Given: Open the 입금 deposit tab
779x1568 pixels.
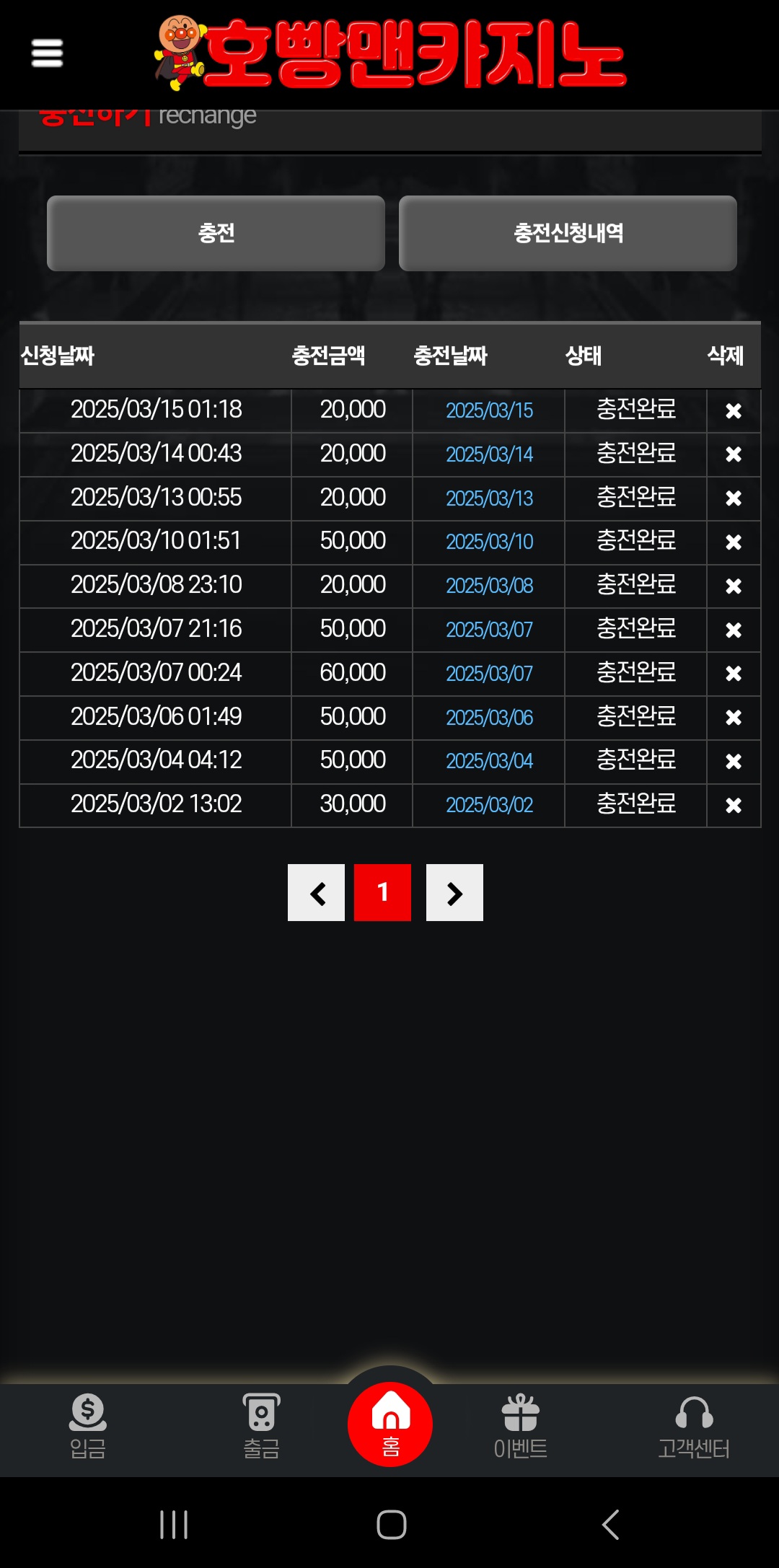Looking at the screenshot, I should click(88, 1425).
